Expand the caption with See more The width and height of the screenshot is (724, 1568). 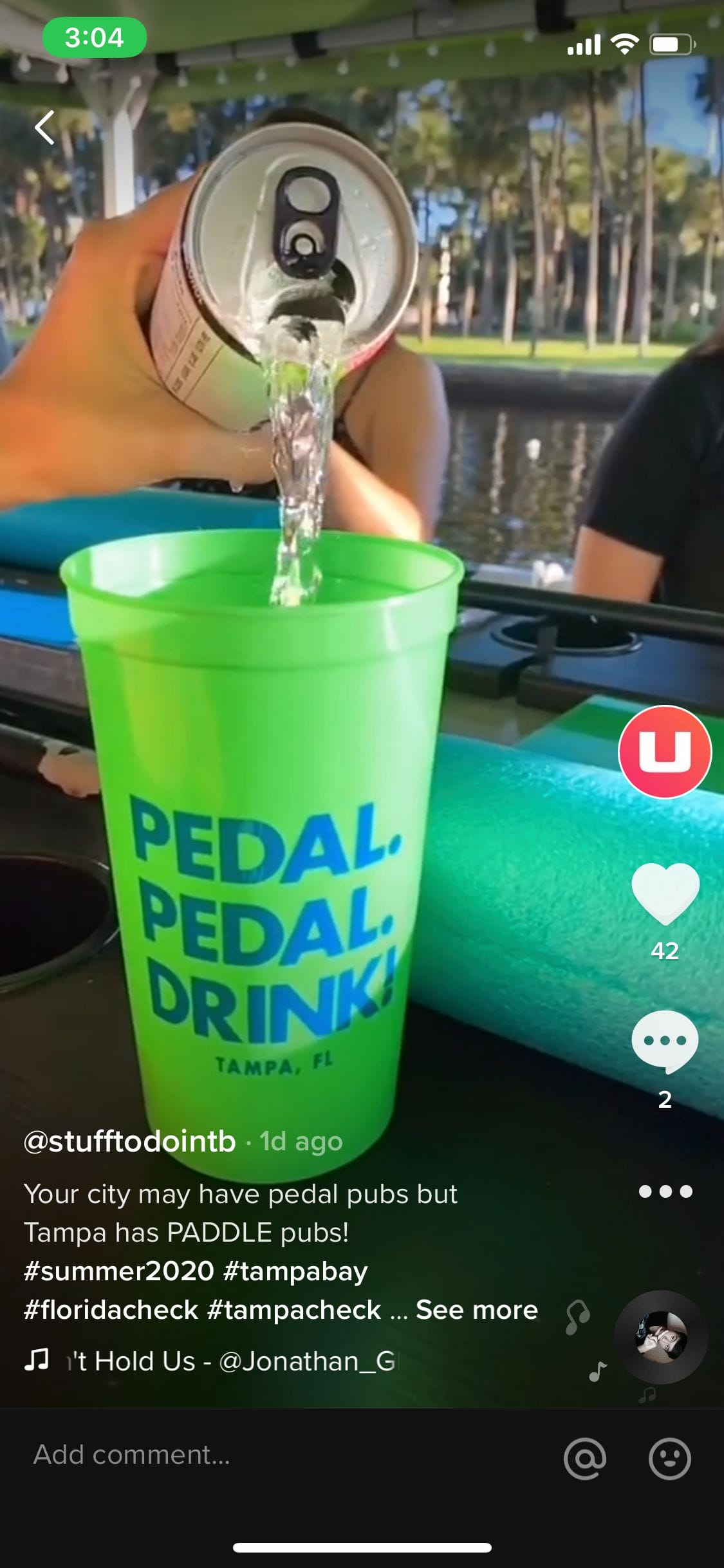476,1310
